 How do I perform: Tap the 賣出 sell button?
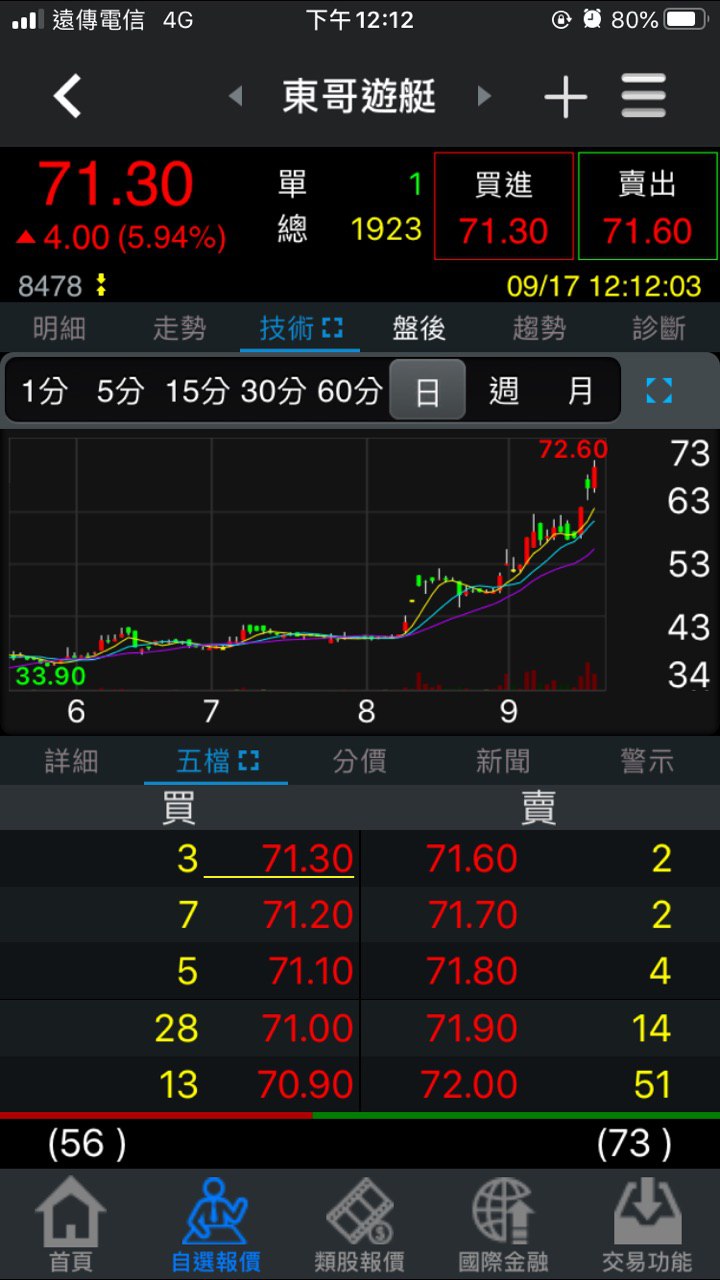647,207
